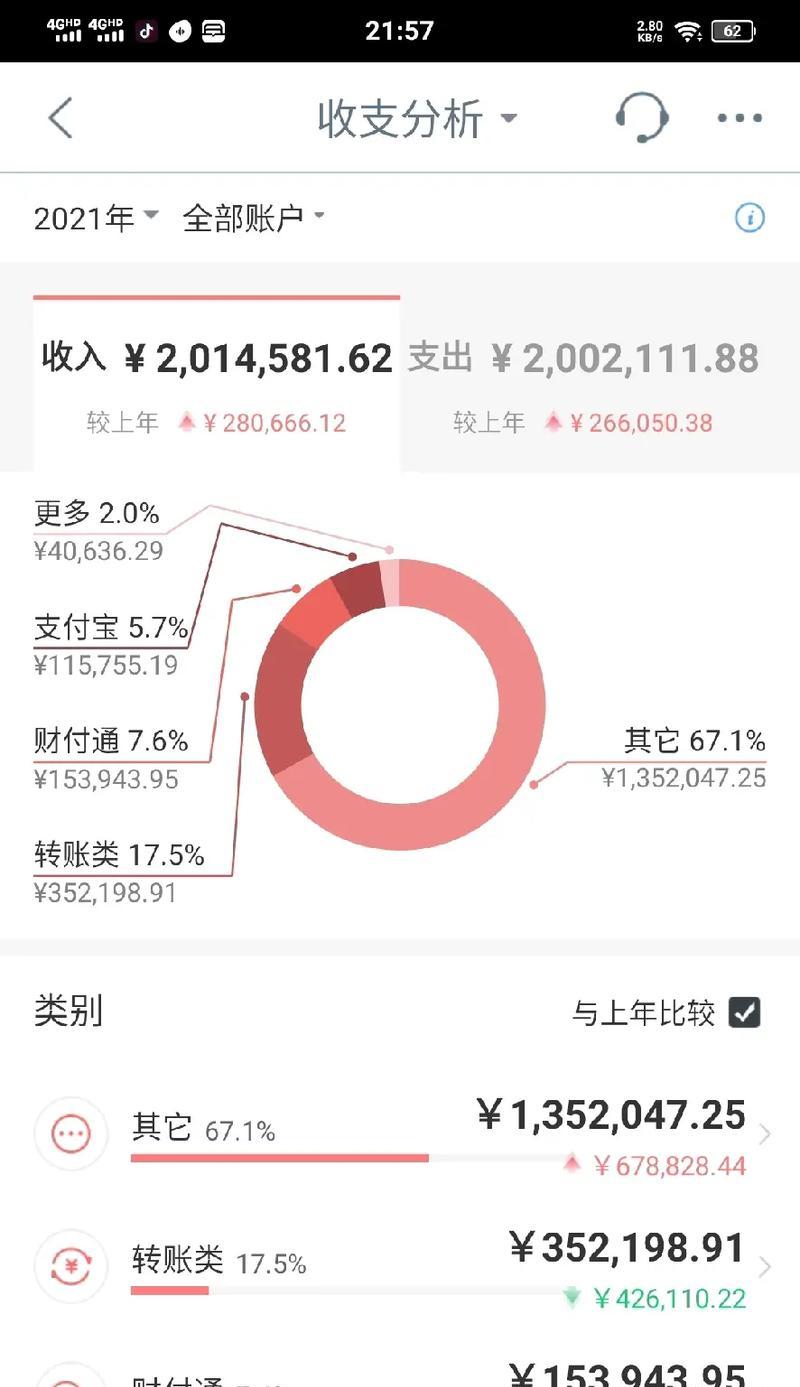
Task: Uncheck 与上年比较 checkbox
Action: [745, 1012]
